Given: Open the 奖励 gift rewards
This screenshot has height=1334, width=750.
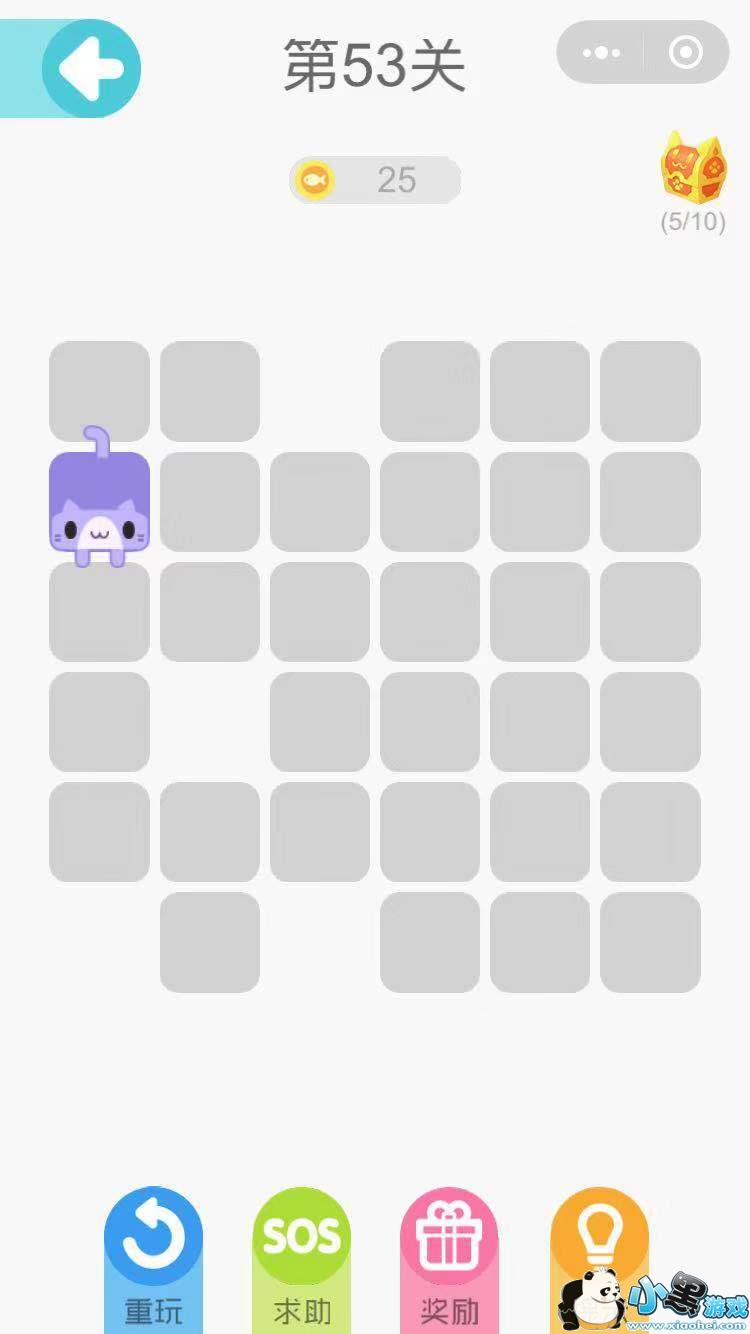Looking at the screenshot, I should (x=449, y=1259).
